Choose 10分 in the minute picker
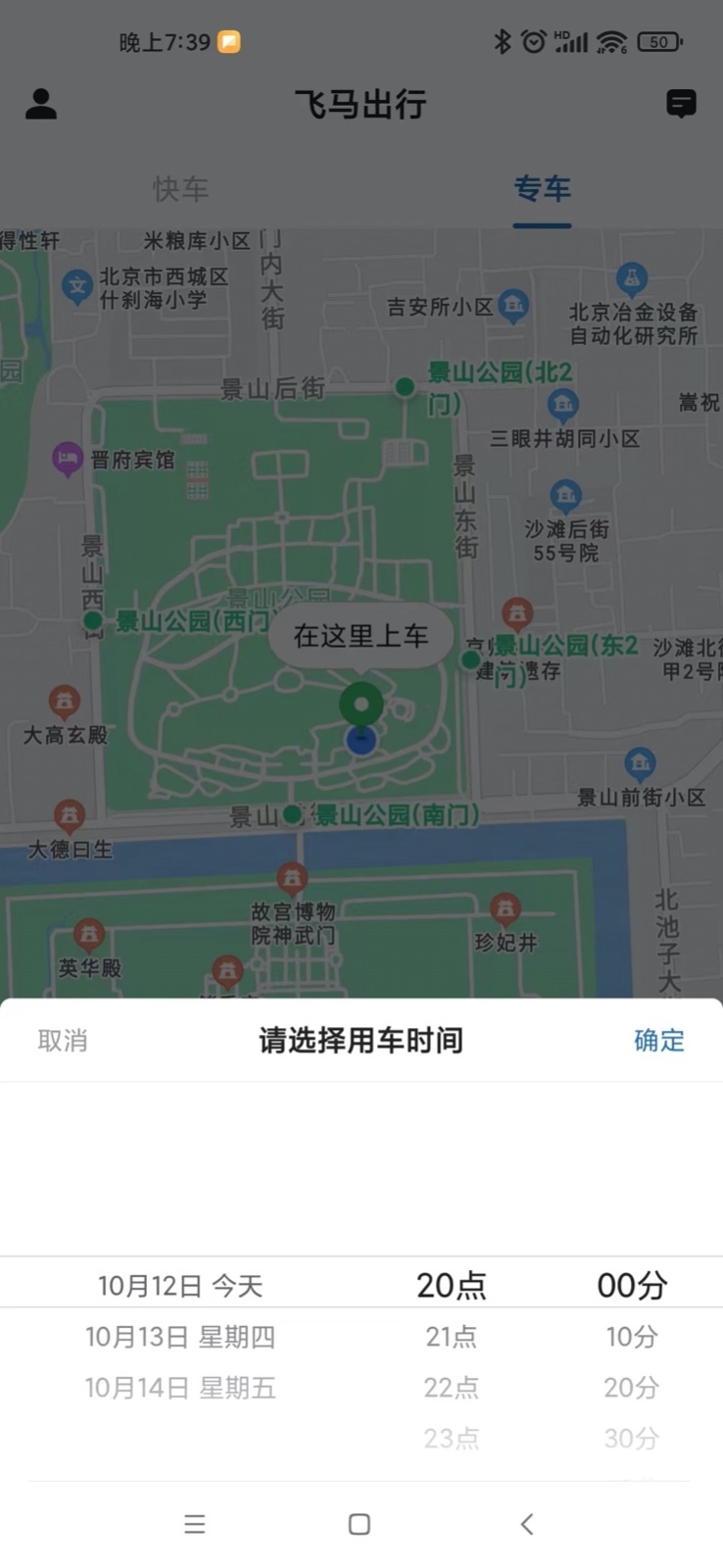This screenshot has width=723, height=1568. (x=632, y=1337)
